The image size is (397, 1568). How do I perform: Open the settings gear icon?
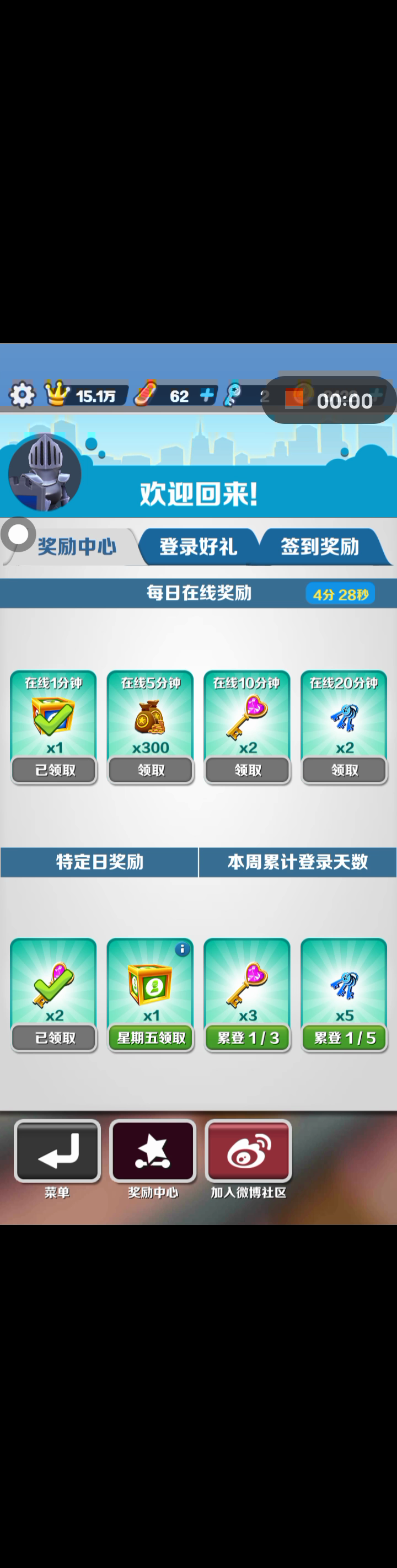(22, 396)
